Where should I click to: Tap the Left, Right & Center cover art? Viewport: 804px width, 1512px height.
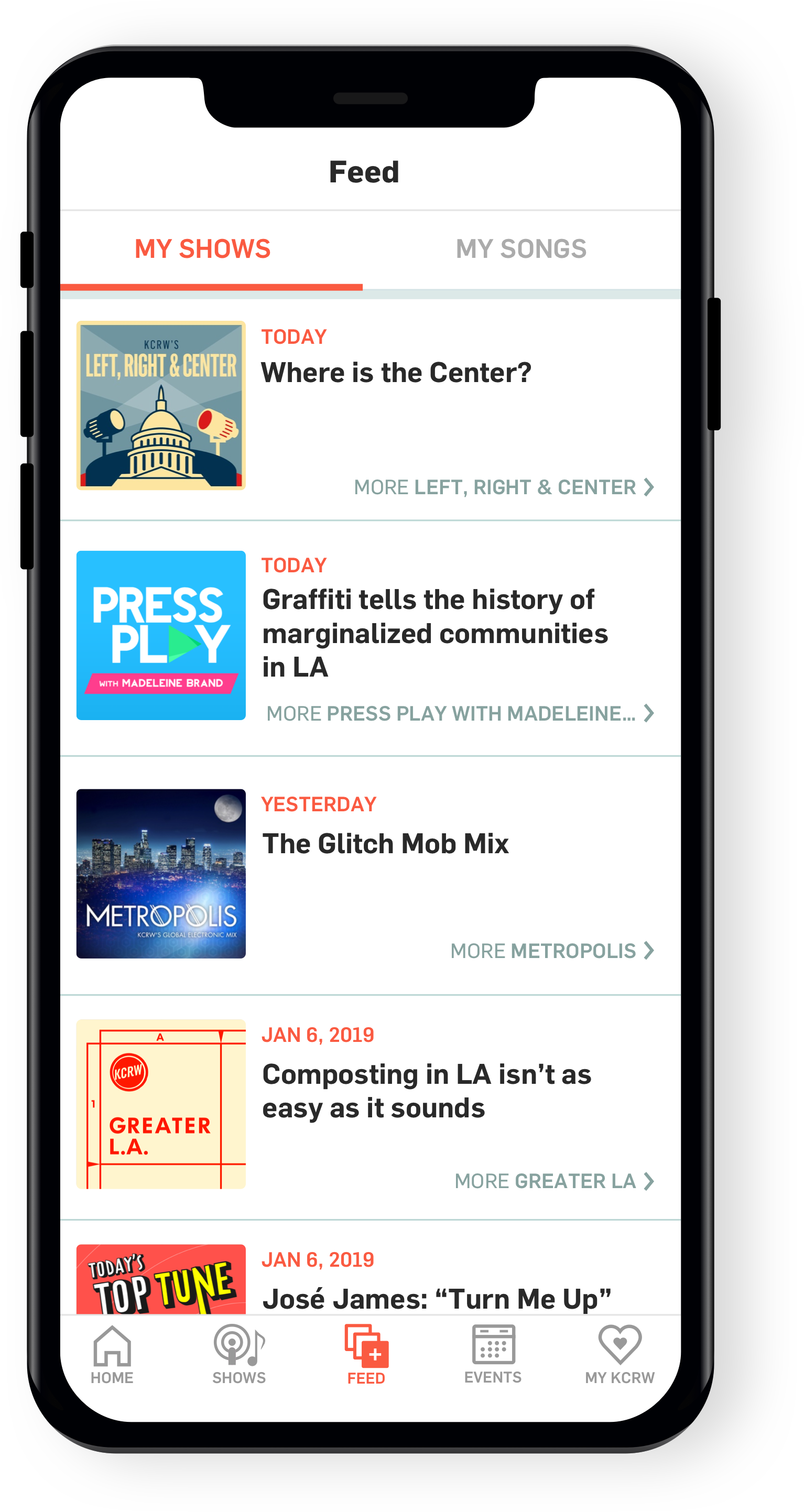point(161,405)
